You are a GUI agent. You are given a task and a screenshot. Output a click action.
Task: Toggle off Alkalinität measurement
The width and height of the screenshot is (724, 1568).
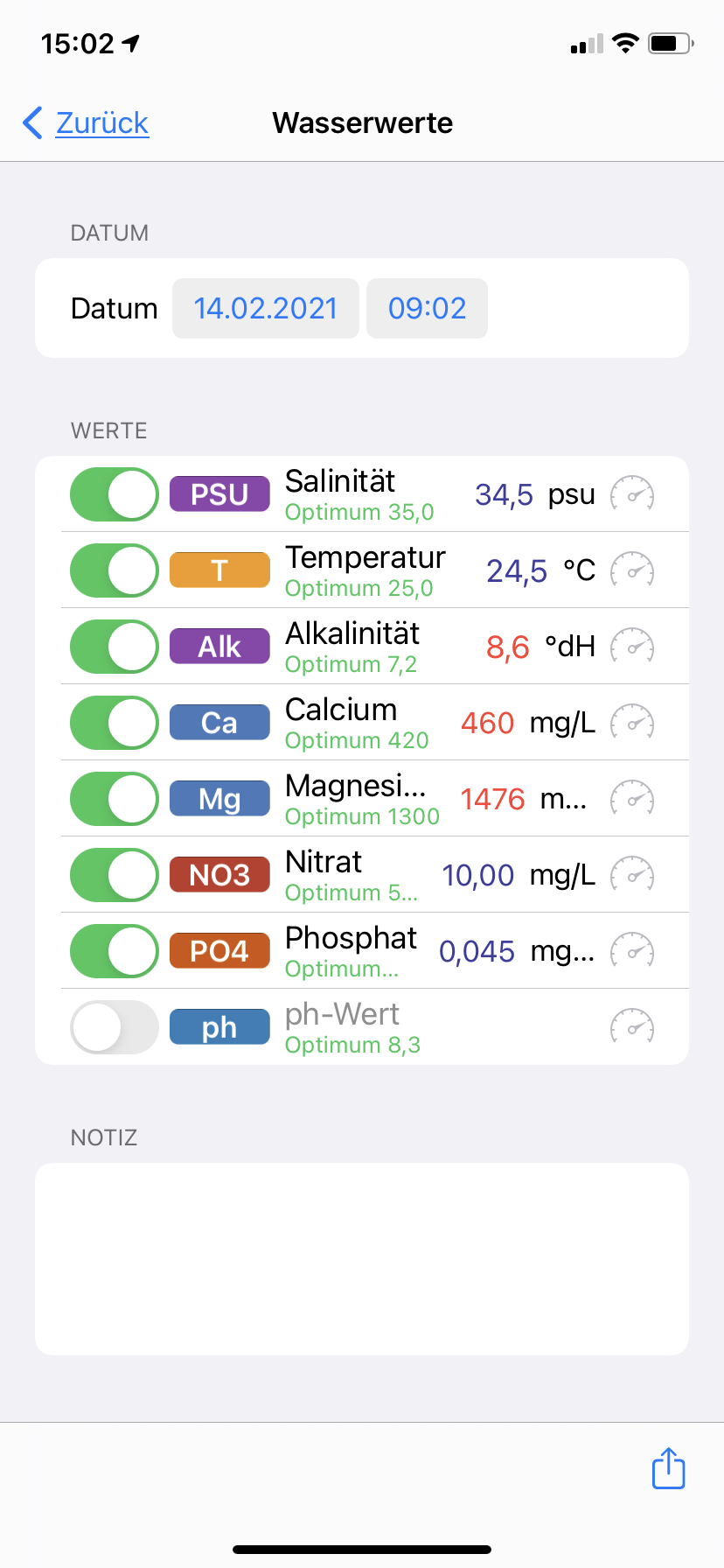(115, 647)
